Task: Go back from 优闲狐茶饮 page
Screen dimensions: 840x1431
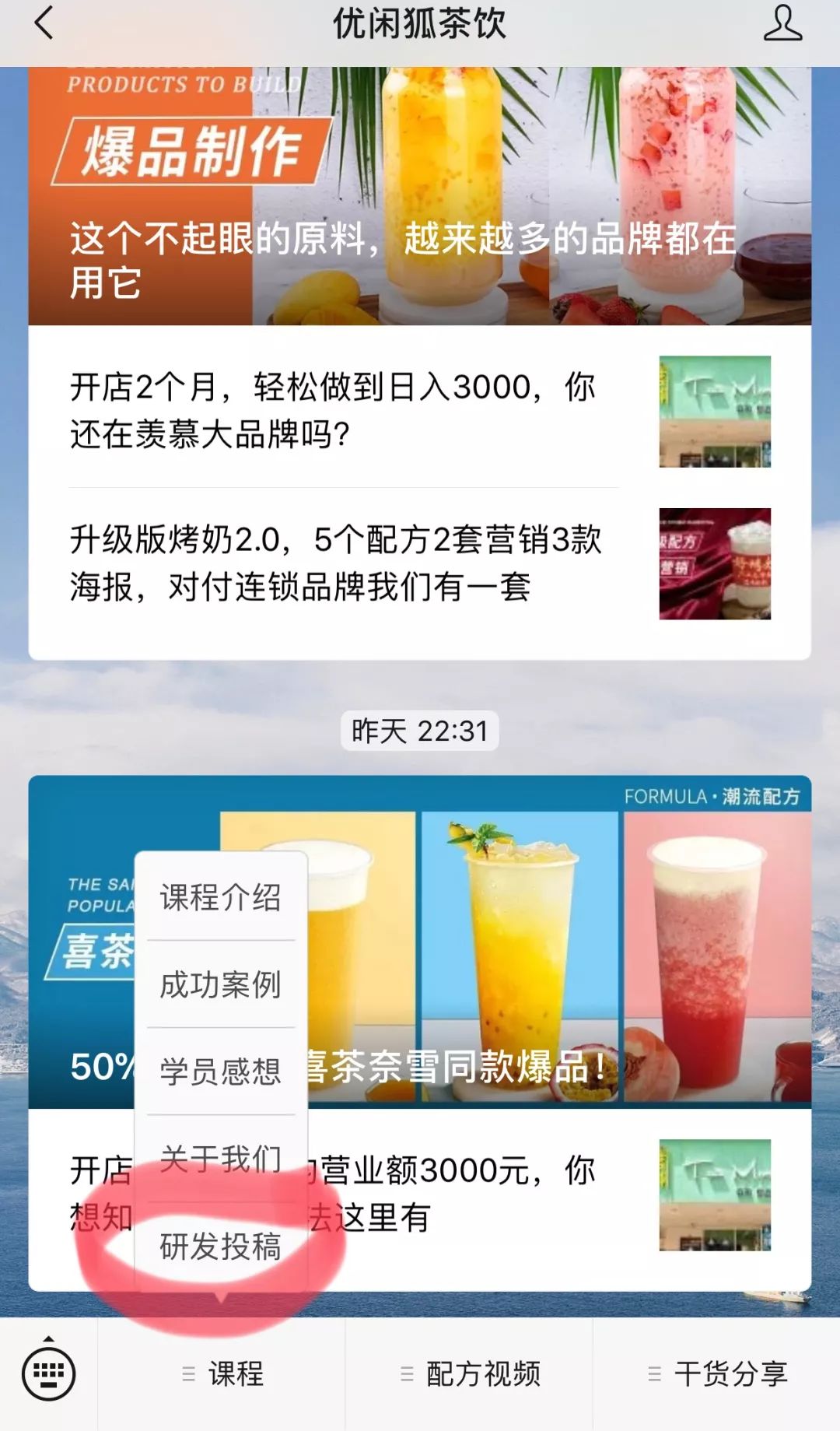Action: point(44,23)
